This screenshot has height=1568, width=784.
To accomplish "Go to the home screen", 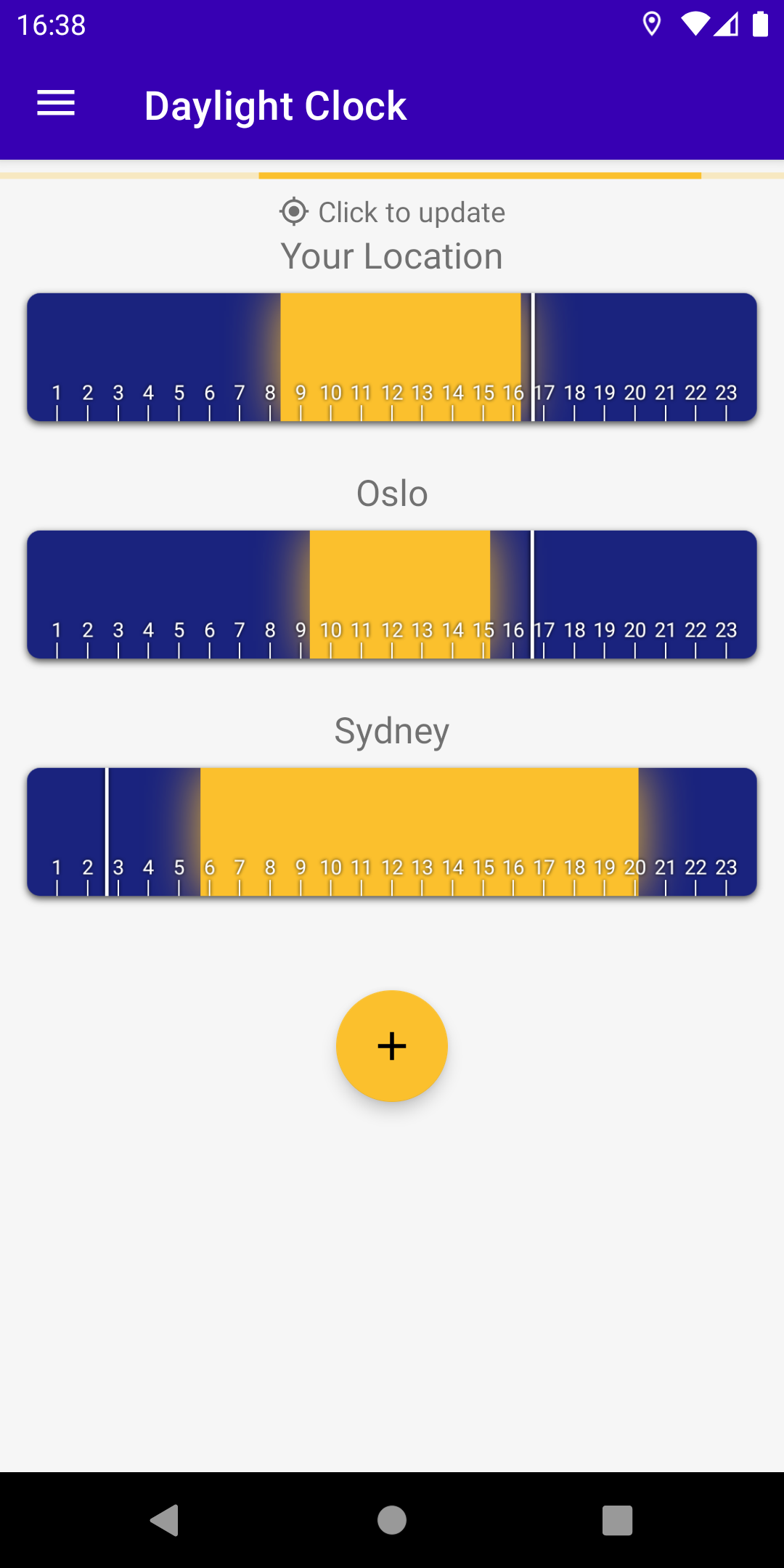I will pos(392,1520).
